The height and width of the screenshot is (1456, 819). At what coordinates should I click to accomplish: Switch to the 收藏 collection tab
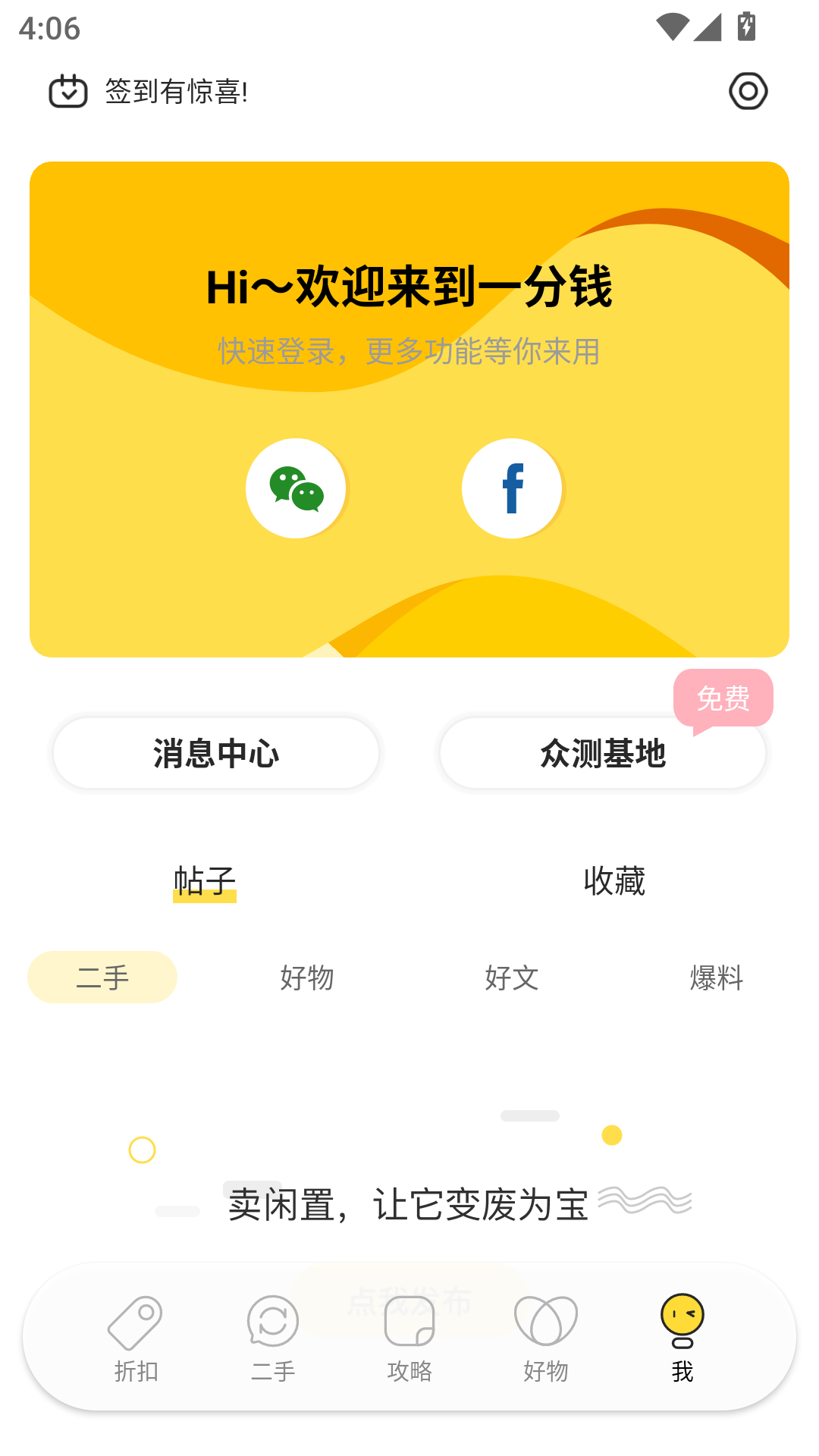coord(614,882)
